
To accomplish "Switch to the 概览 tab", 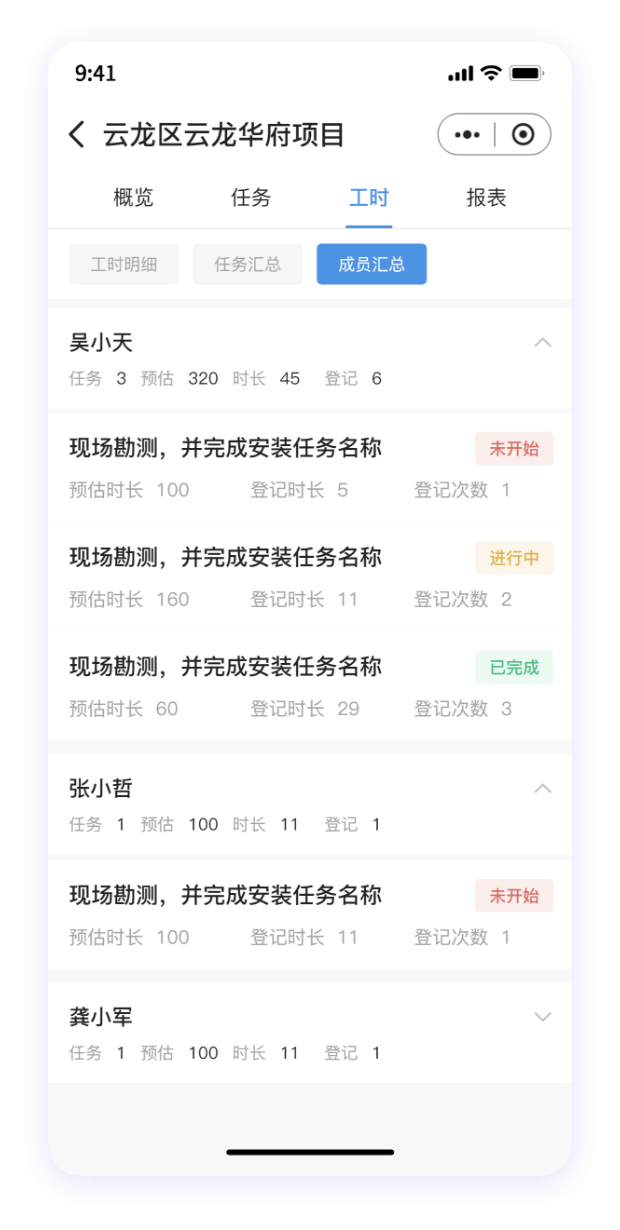I will (134, 198).
